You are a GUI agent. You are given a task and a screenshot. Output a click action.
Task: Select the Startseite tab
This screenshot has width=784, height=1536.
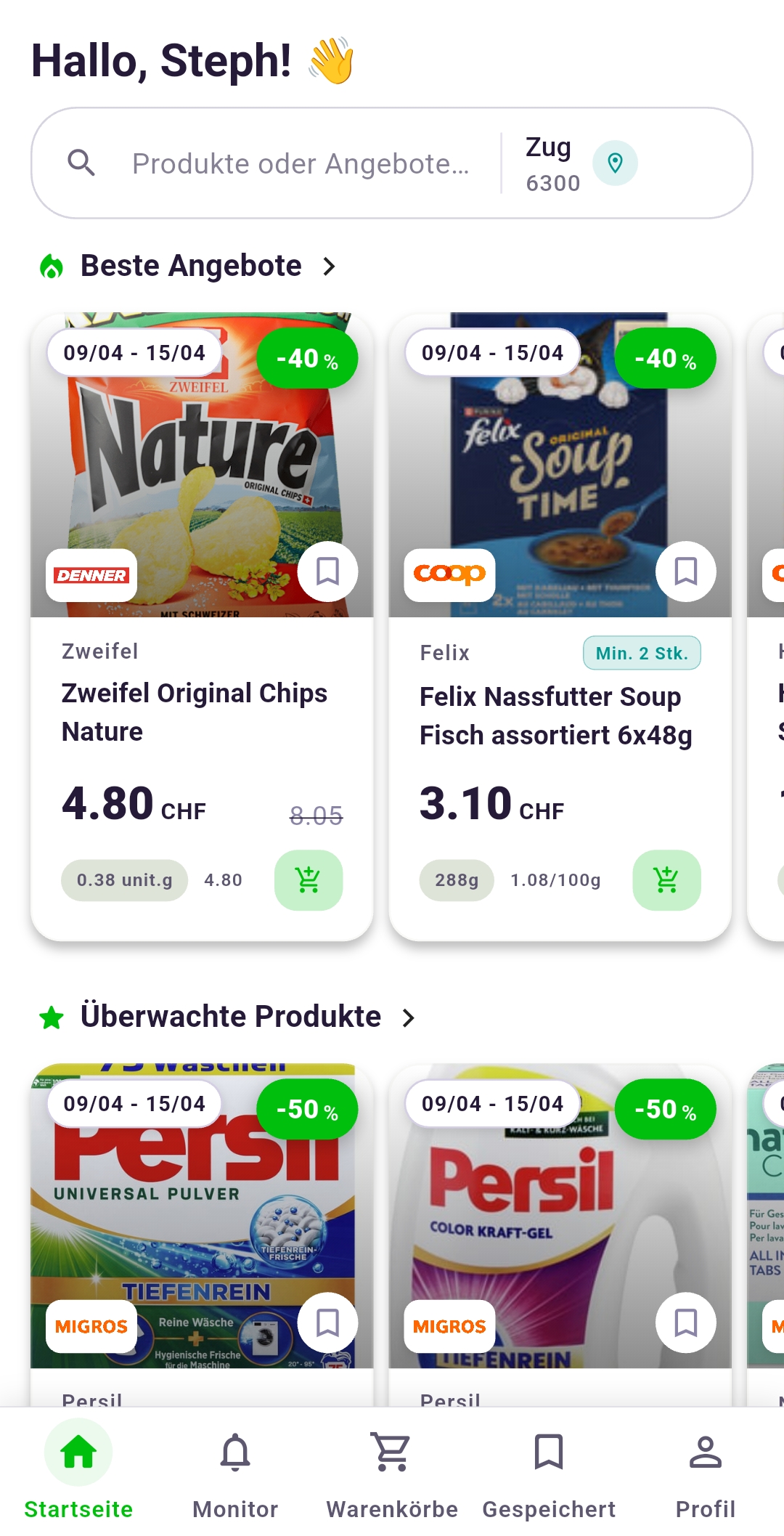click(x=78, y=1452)
